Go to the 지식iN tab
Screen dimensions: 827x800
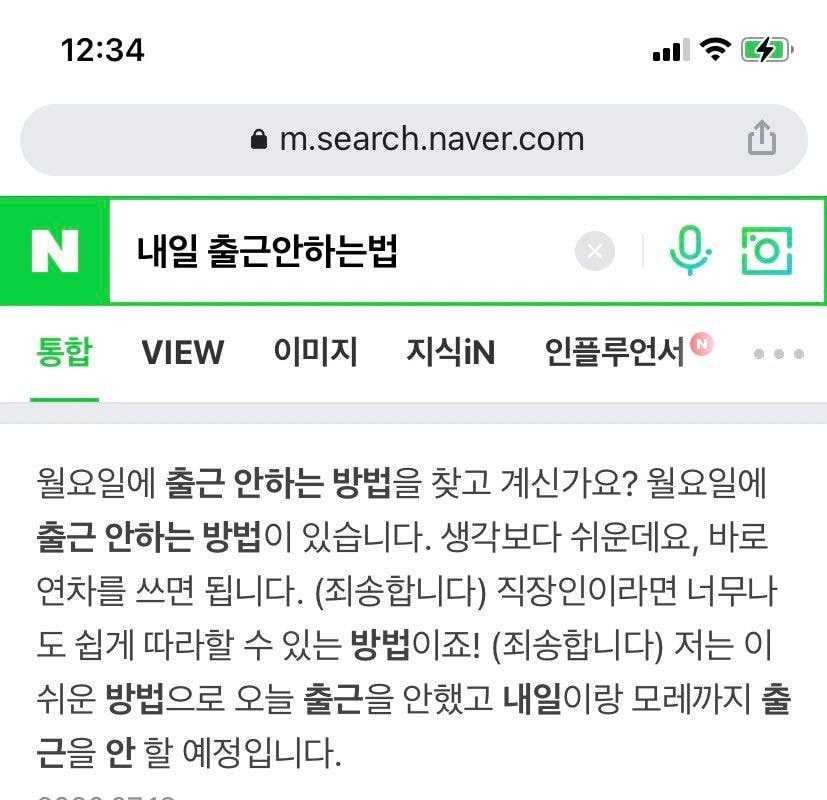pyautogui.click(x=450, y=352)
